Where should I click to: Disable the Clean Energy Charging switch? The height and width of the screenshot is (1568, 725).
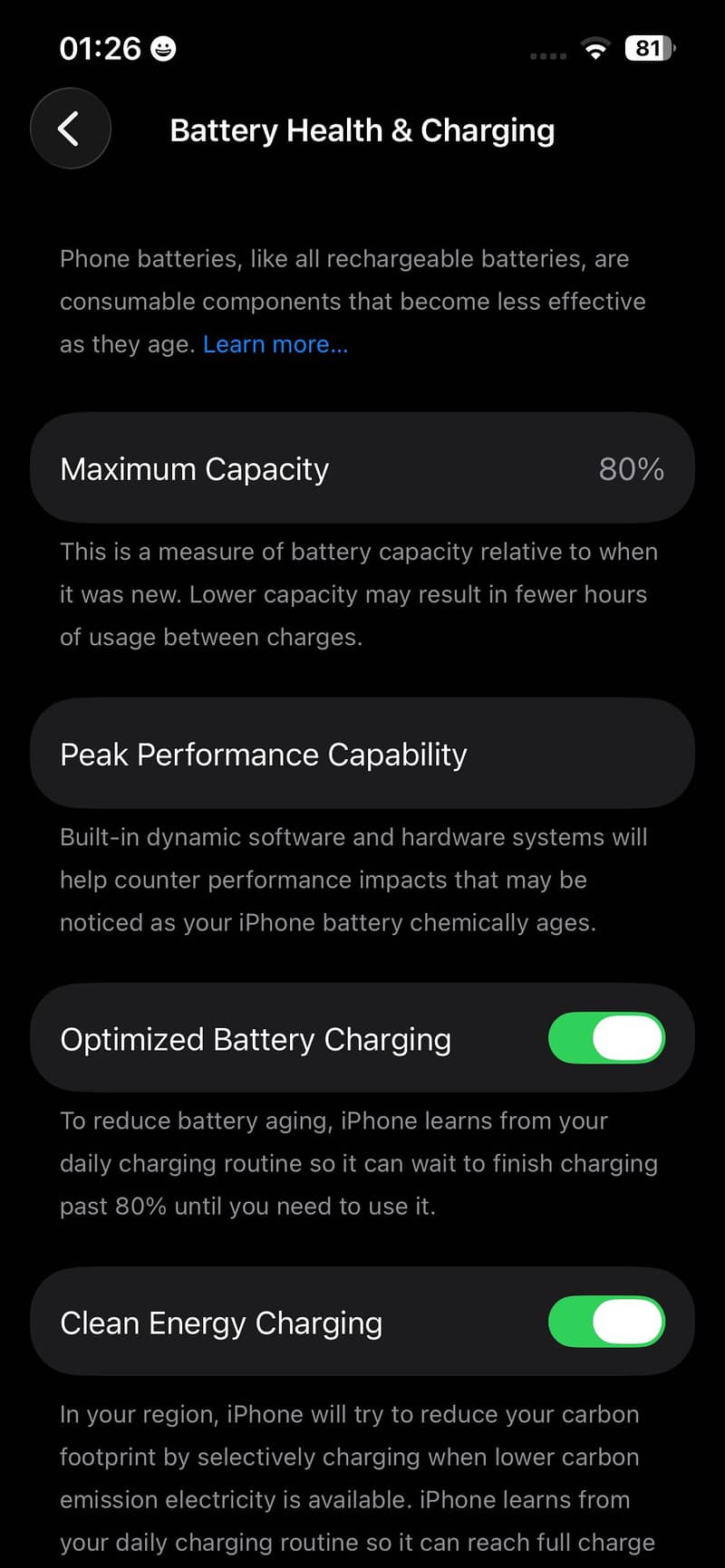coord(606,1322)
